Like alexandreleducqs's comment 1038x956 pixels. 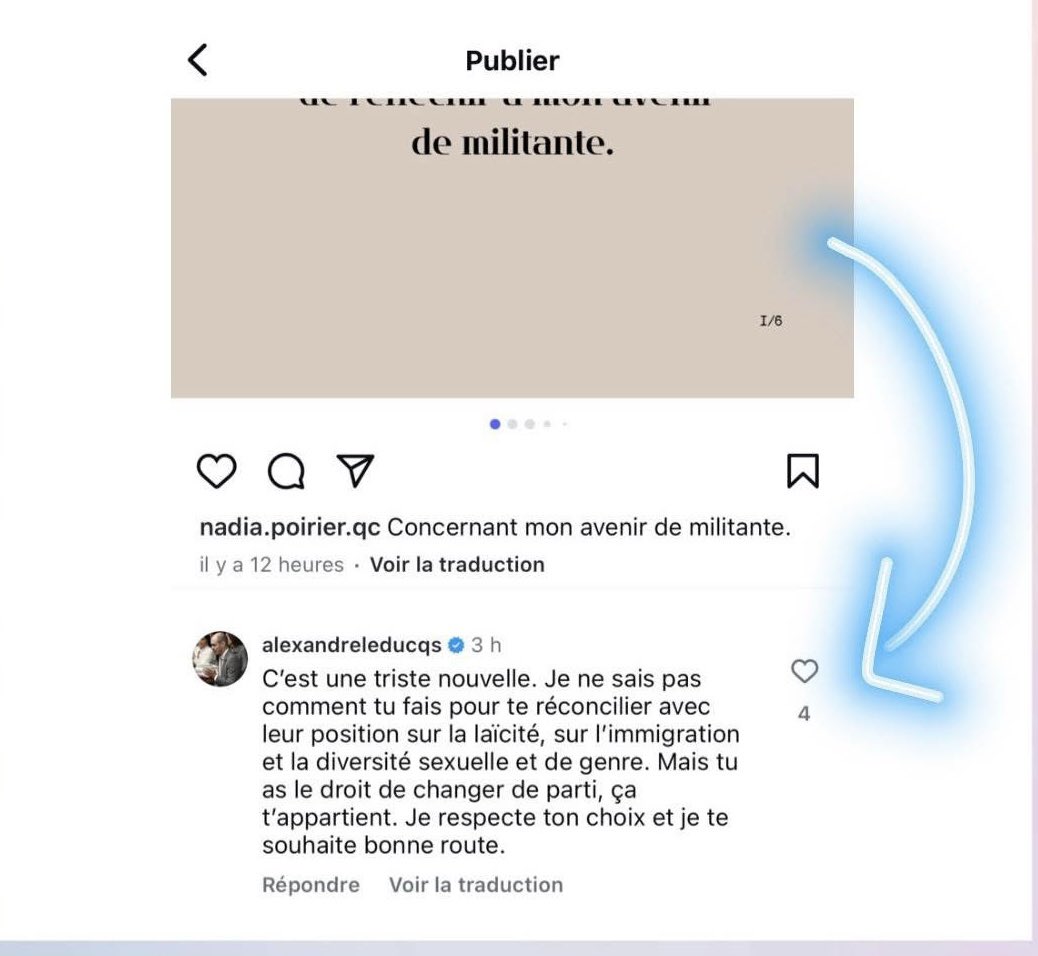804,672
